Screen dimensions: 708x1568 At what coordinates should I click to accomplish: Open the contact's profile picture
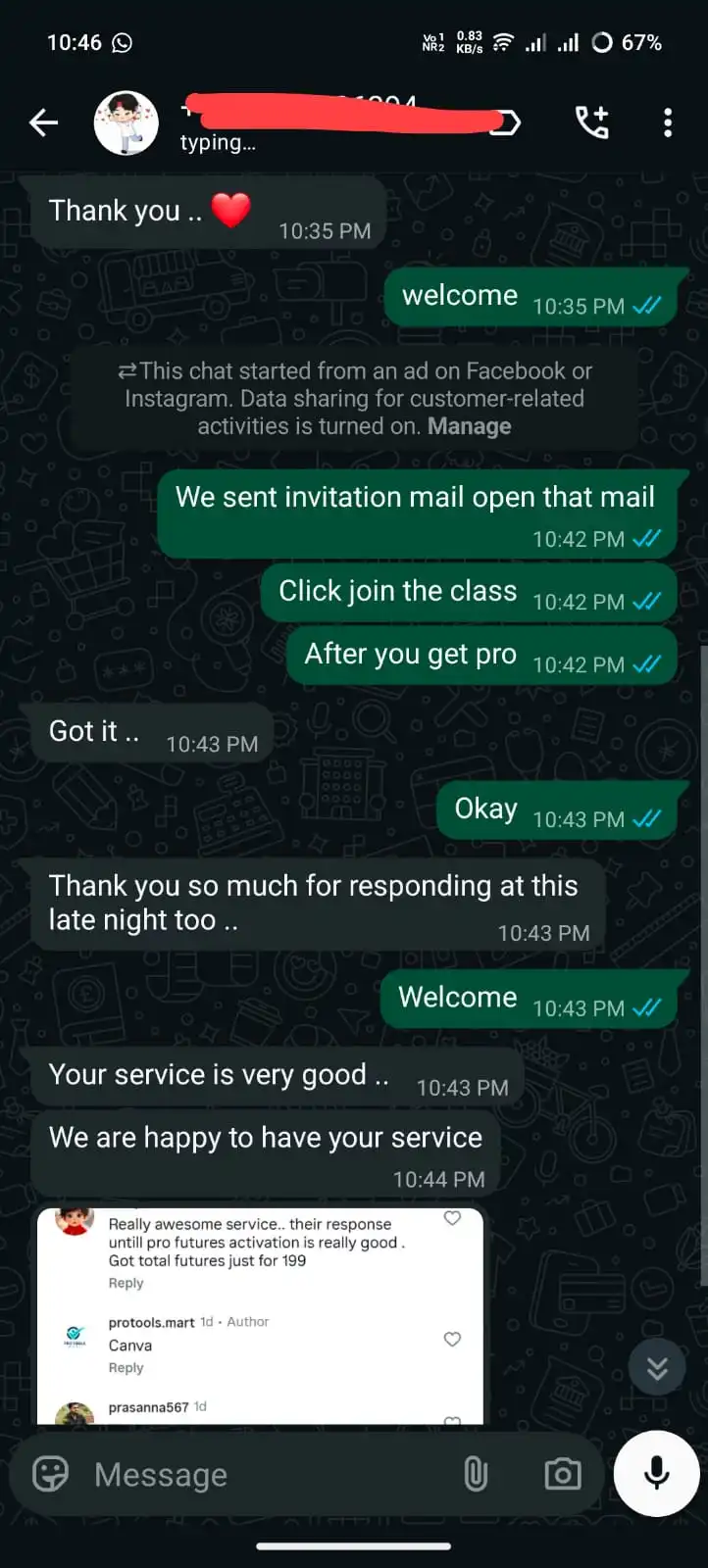126,122
